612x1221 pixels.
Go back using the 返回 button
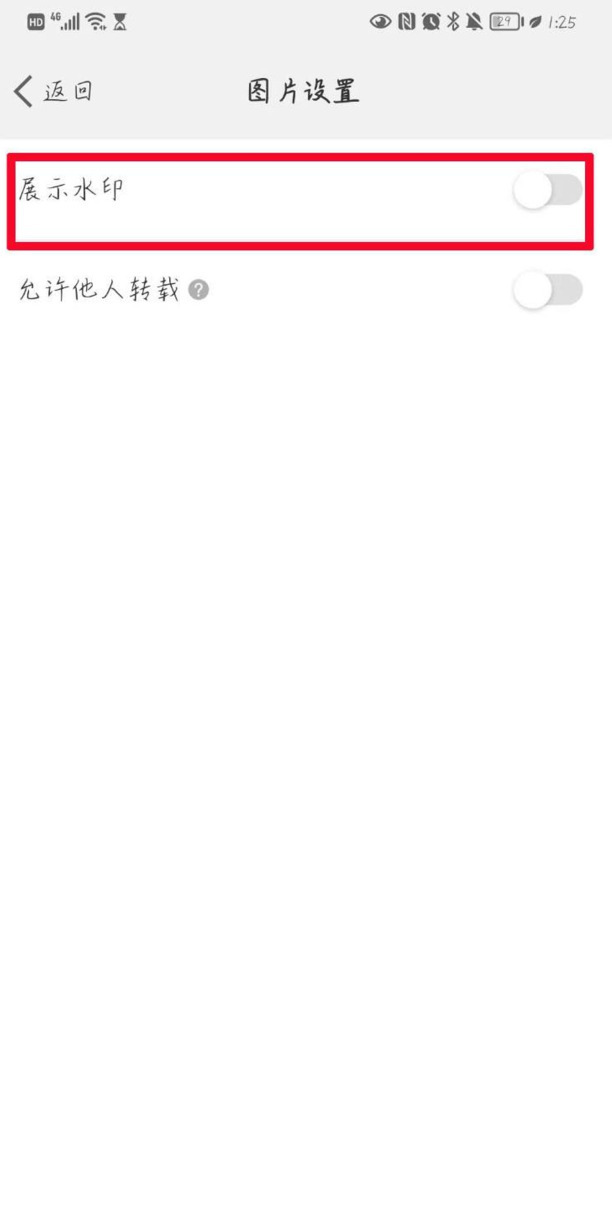[54, 92]
